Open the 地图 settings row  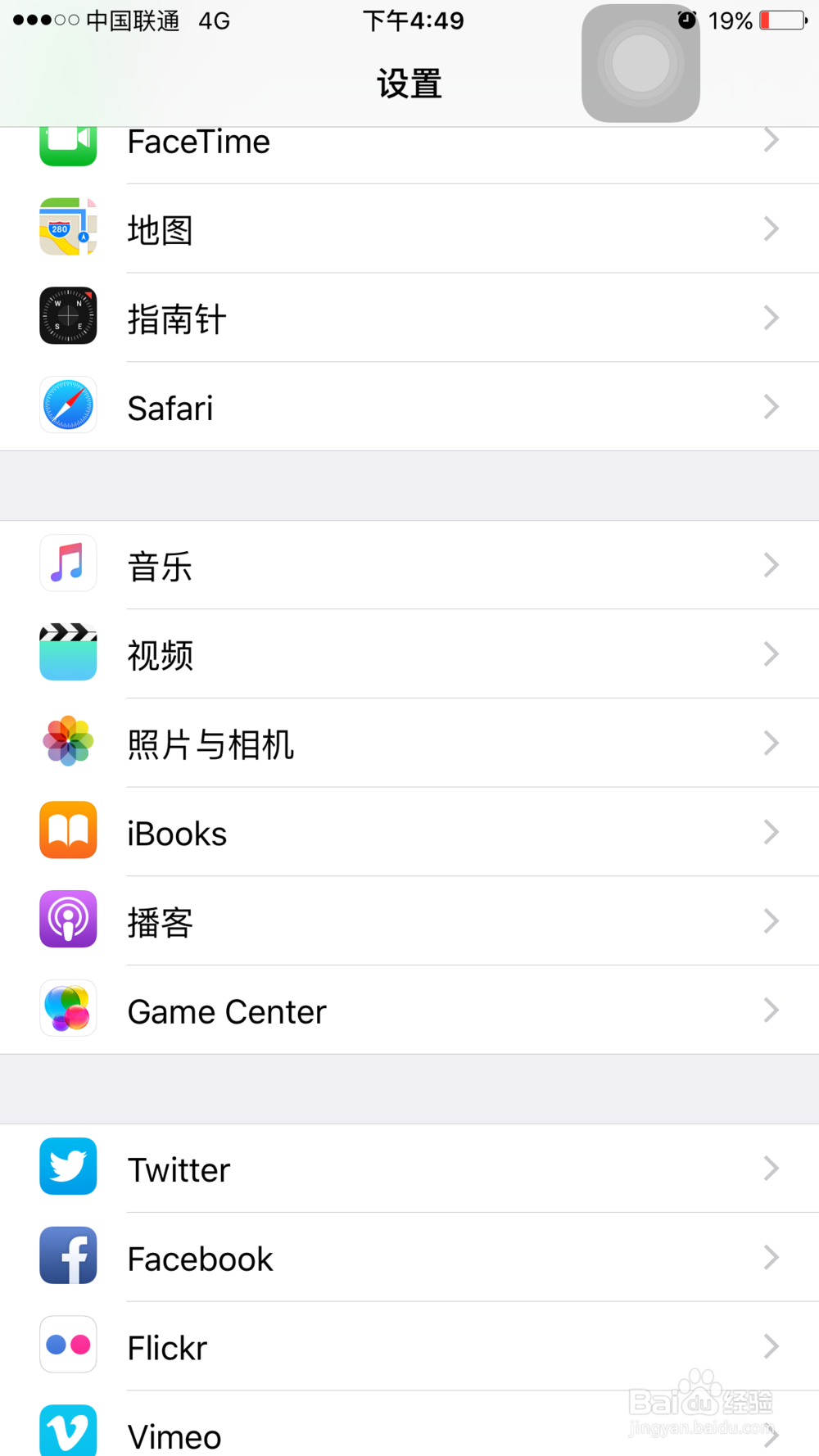[409, 228]
